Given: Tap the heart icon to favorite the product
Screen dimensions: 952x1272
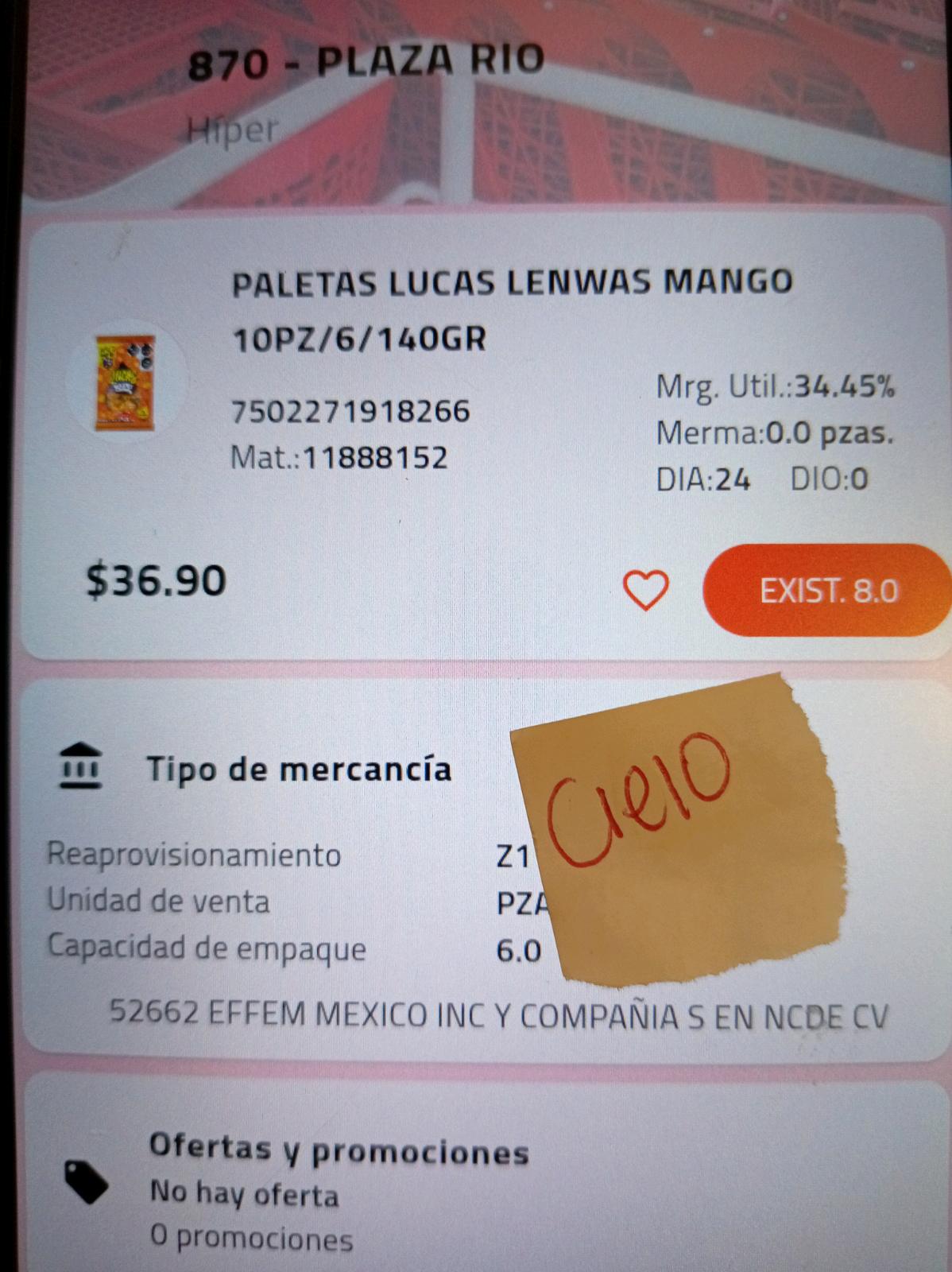Looking at the screenshot, I should tap(645, 590).
